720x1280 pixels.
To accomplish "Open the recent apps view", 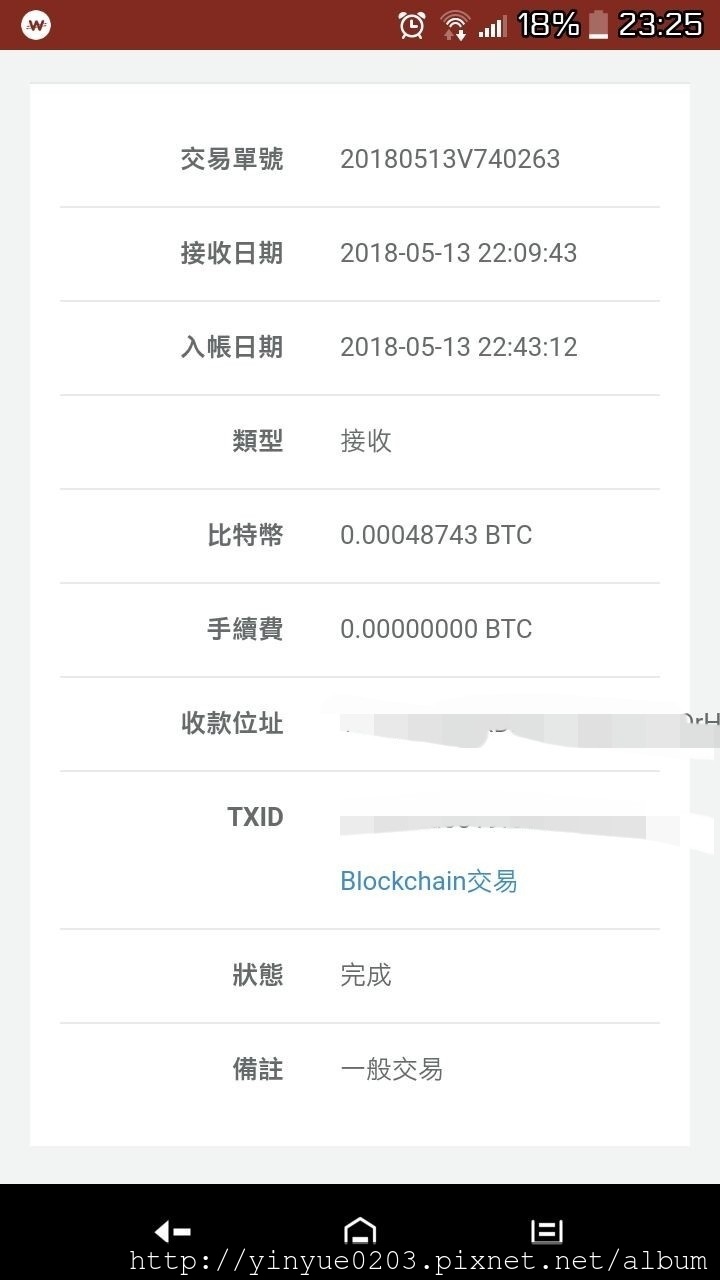I will point(547,1231).
